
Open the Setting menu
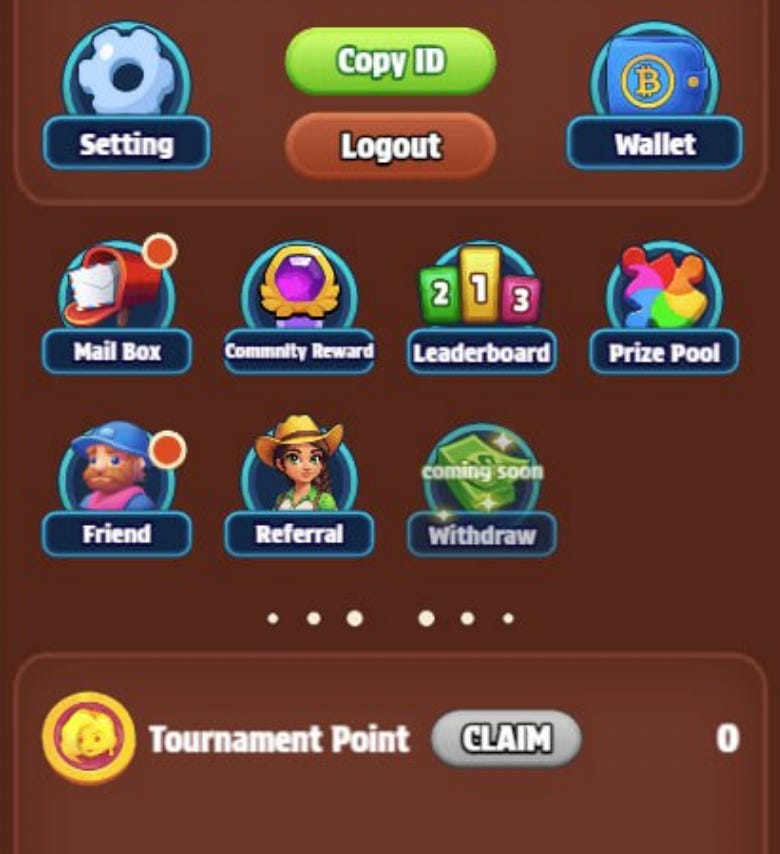point(125,100)
